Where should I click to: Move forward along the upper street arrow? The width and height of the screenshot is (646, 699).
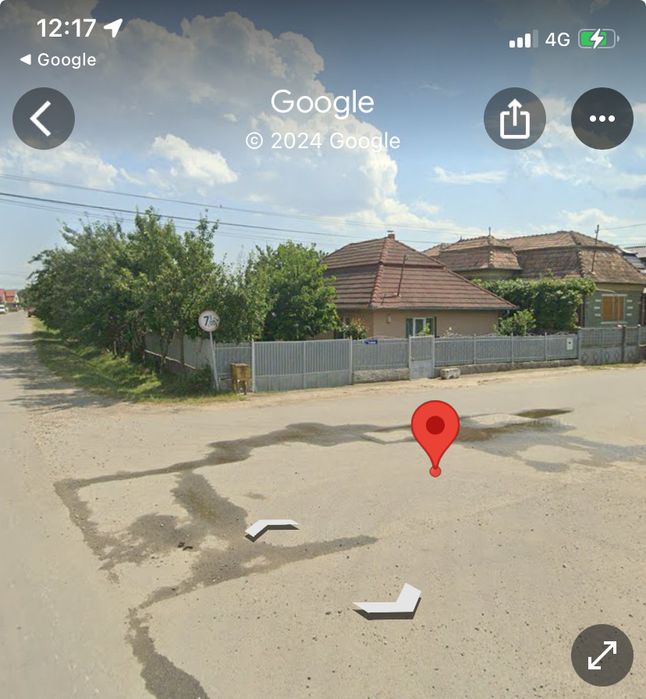(x=271, y=528)
